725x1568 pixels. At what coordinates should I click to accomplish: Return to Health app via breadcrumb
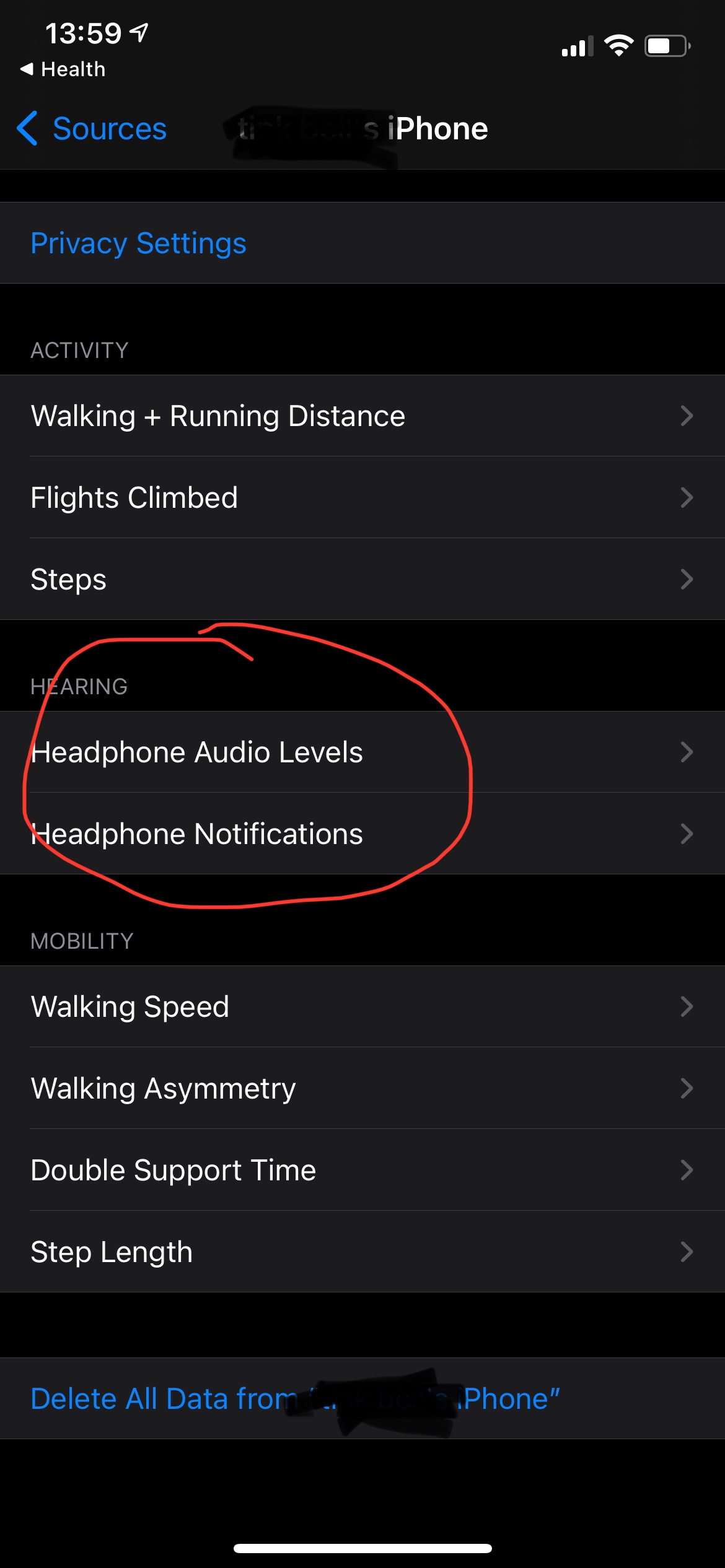click(x=63, y=69)
